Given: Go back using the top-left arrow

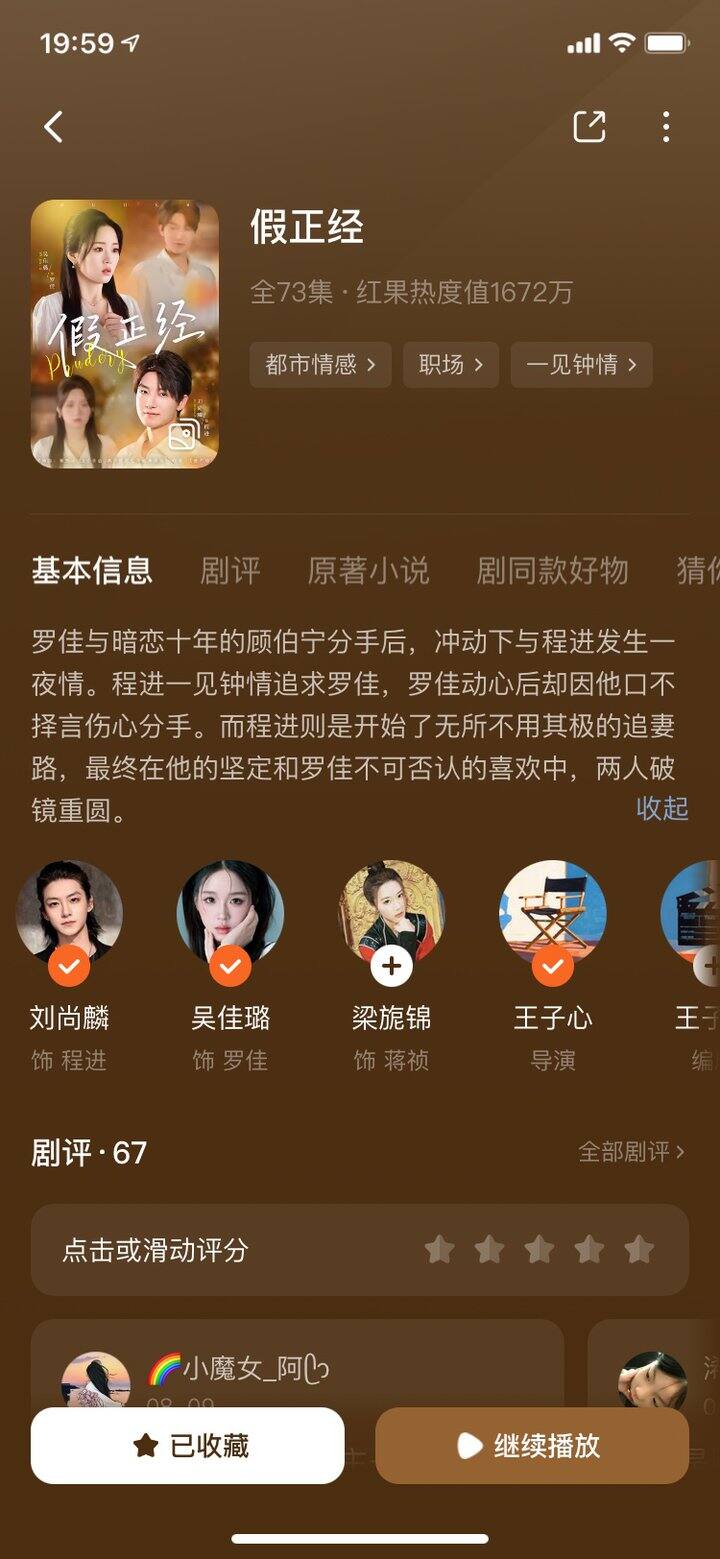Looking at the screenshot, I should point(54,127).
